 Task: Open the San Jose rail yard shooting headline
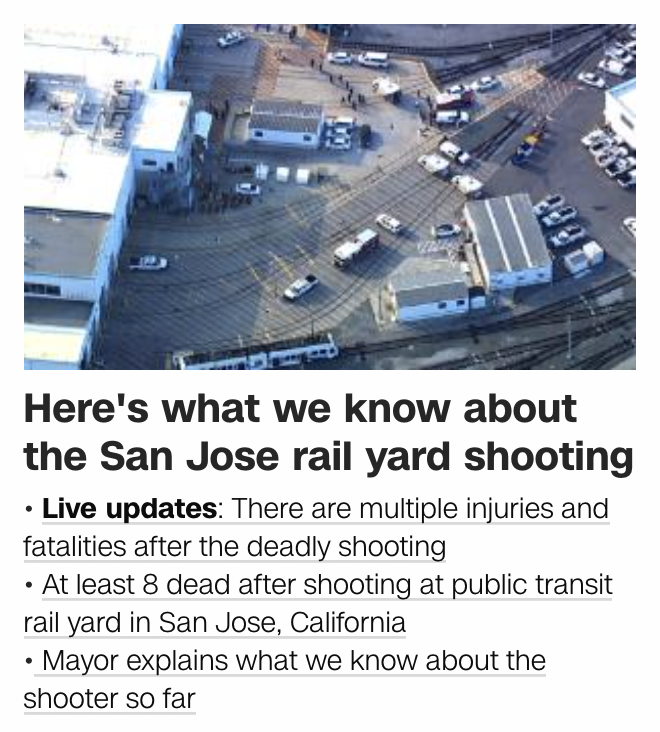[328, 433]
